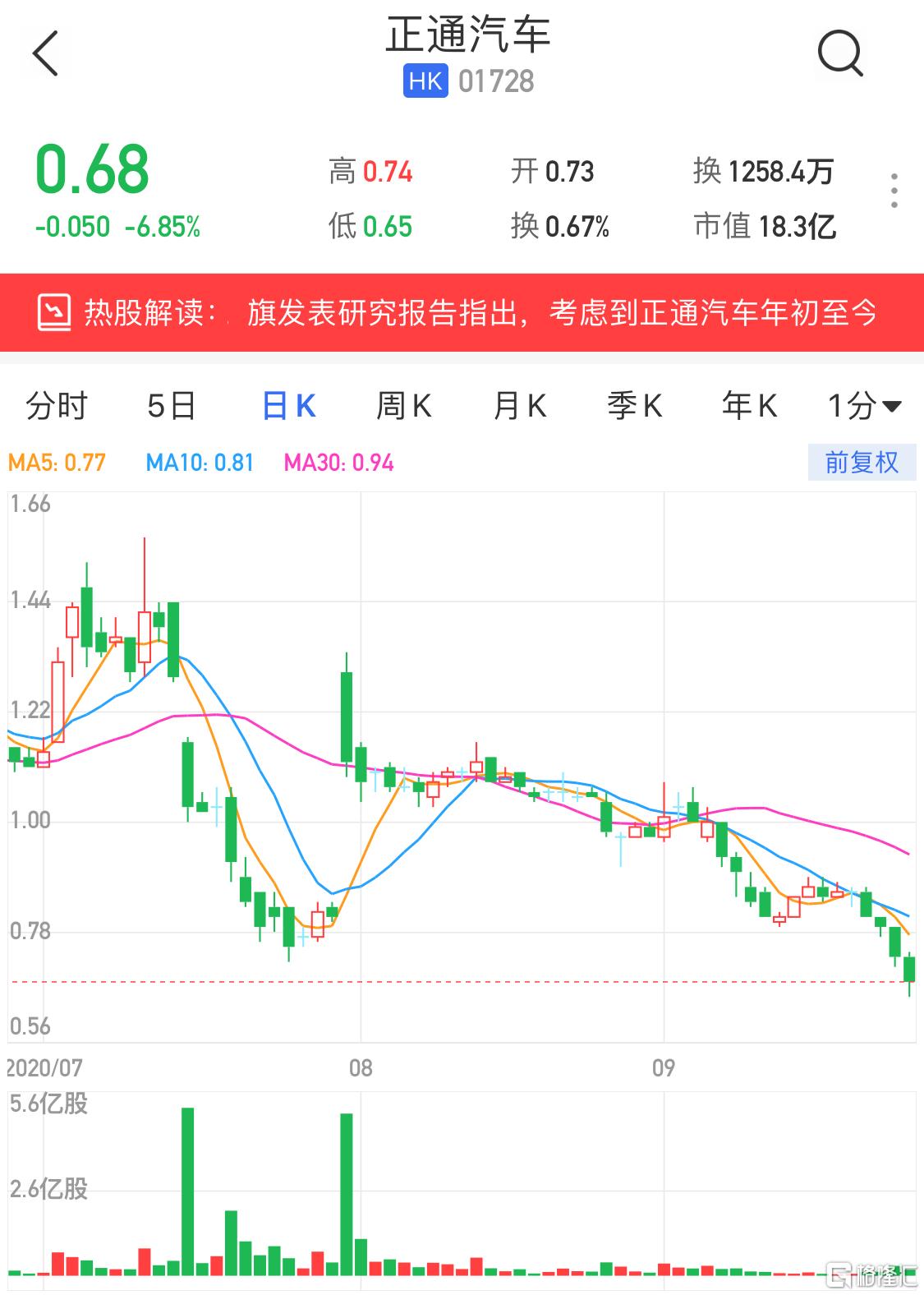
Task: Switch to the 月K chart tab
Action: point(519,406)
